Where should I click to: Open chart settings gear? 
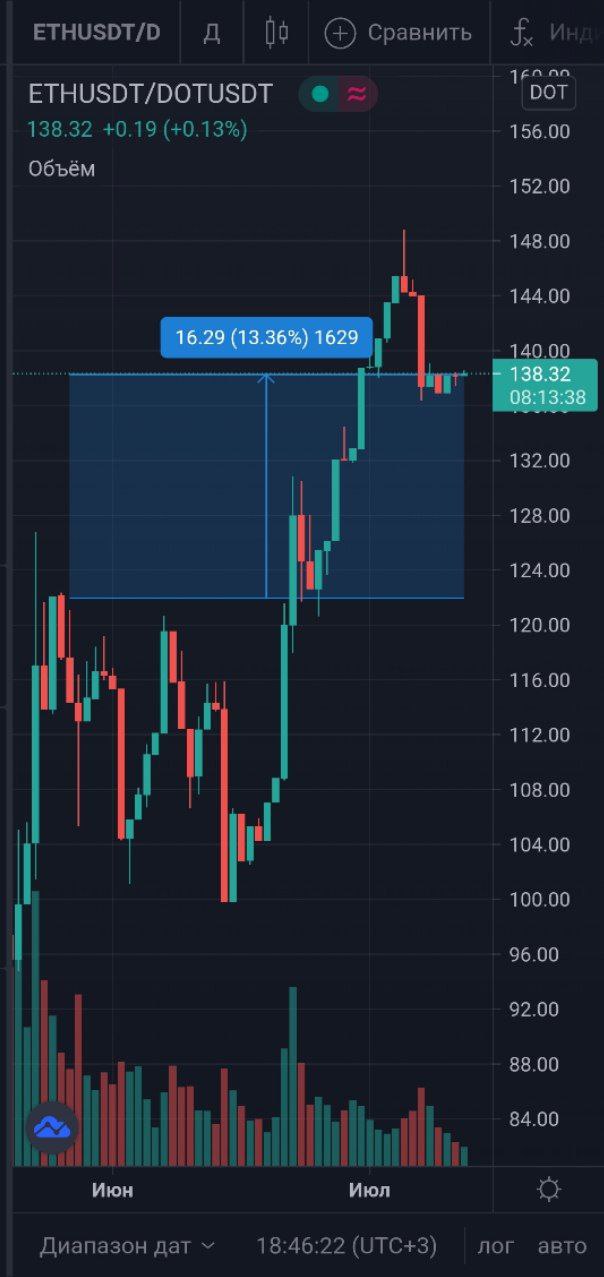pos(548,1190)
